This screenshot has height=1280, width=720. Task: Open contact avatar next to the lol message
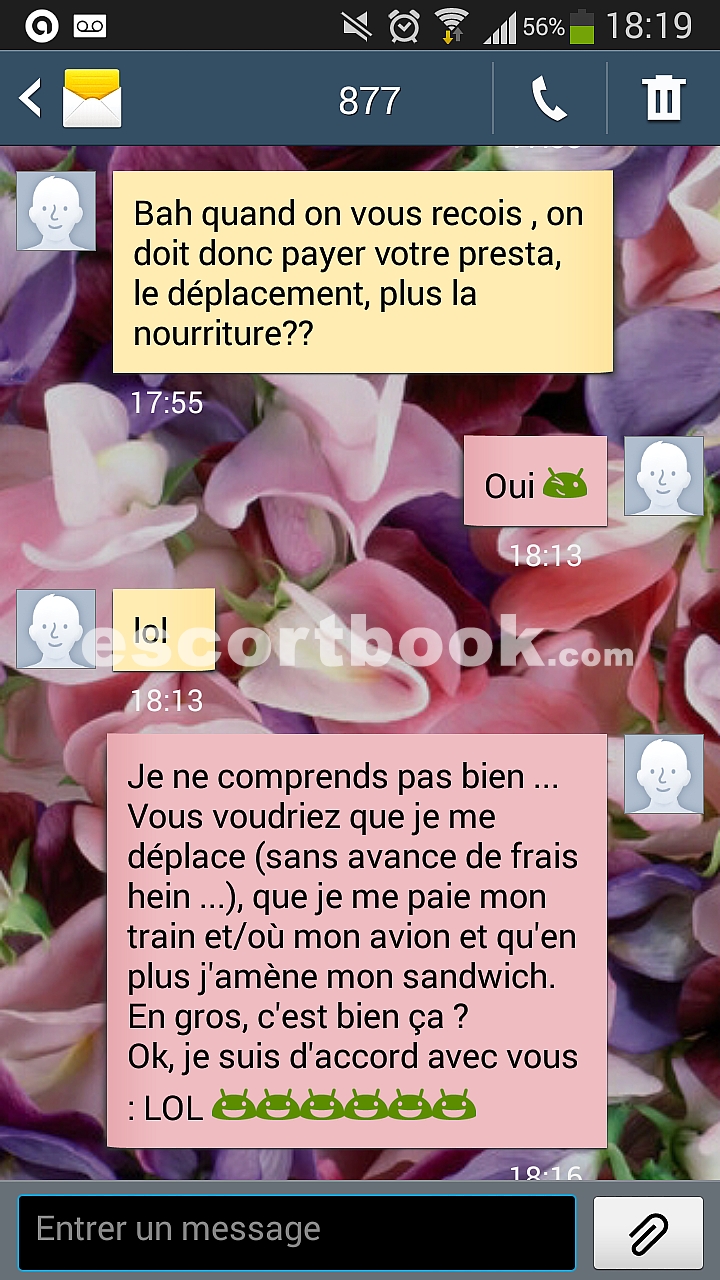pyautogui.click(x=56, y=629)
